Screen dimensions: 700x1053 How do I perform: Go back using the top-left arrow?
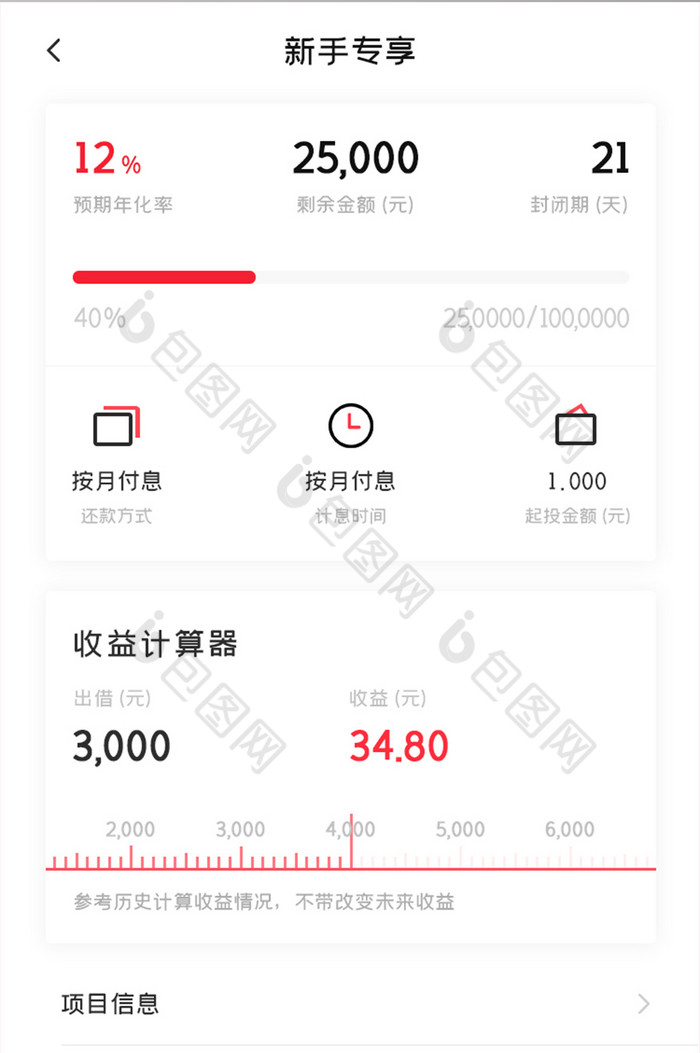(x=54, y=51)
